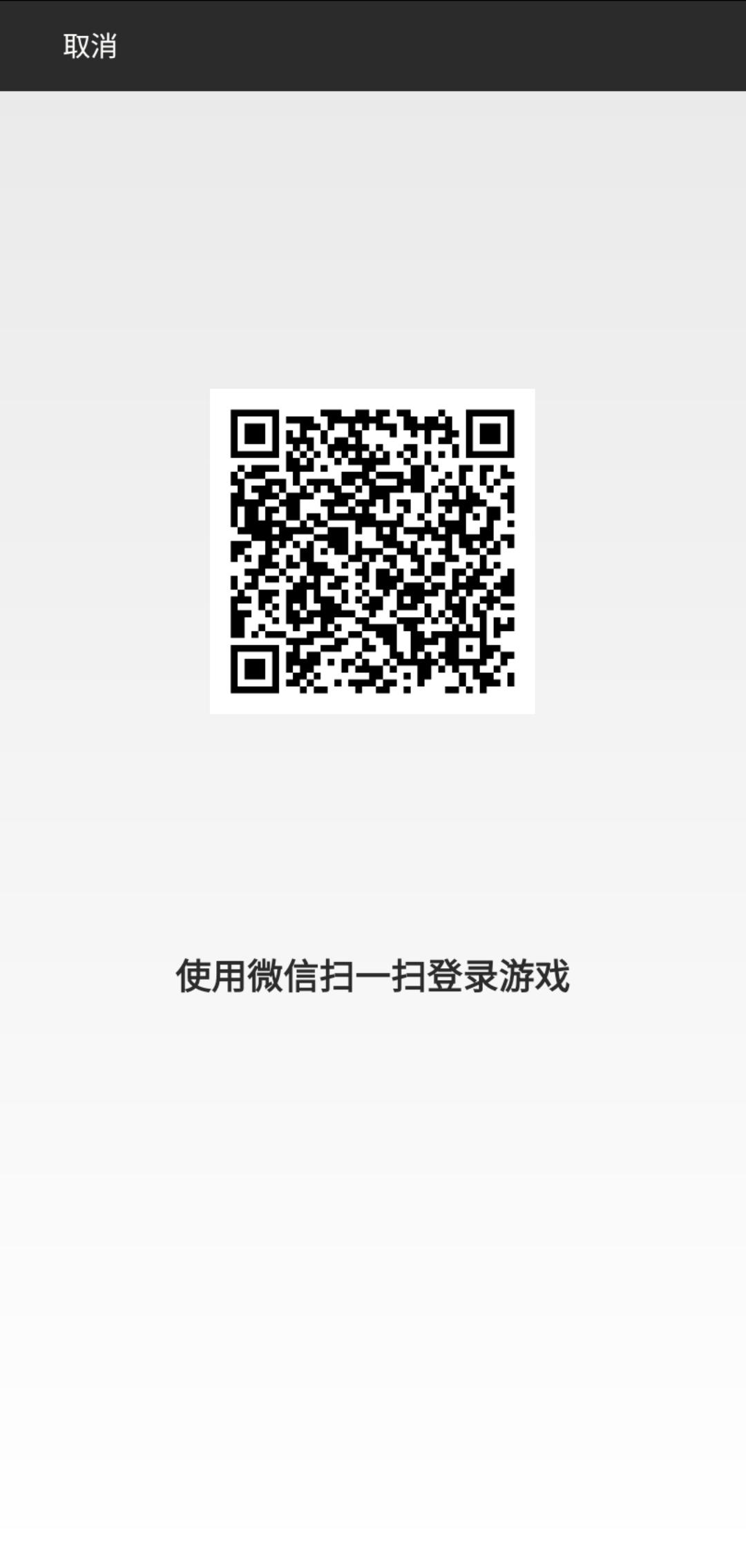Tap 取消 to cancel the WeChat login
746x1568 pixels.
point(90,46)
